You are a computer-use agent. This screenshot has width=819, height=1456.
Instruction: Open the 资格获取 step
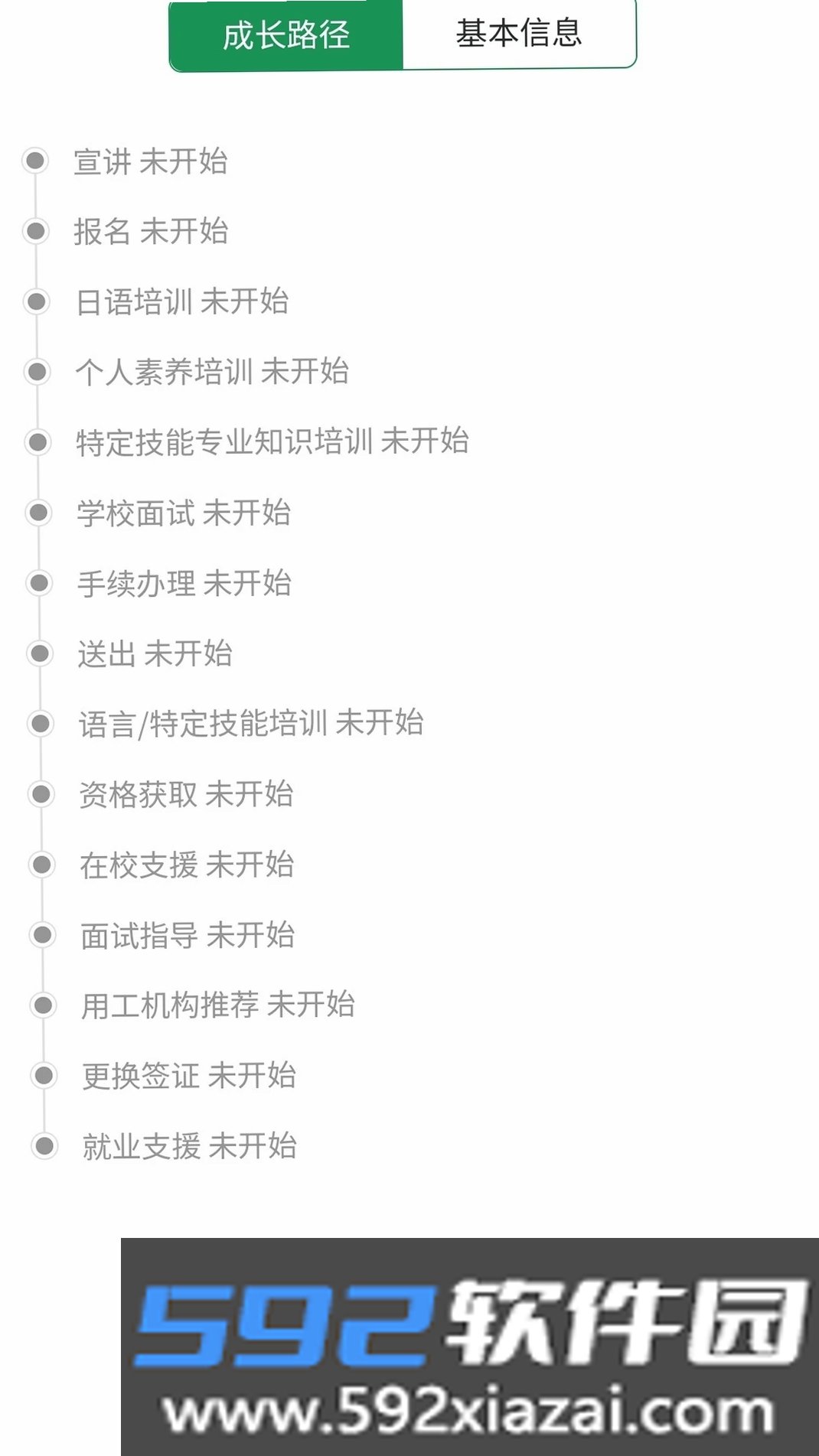coord(186,794)
